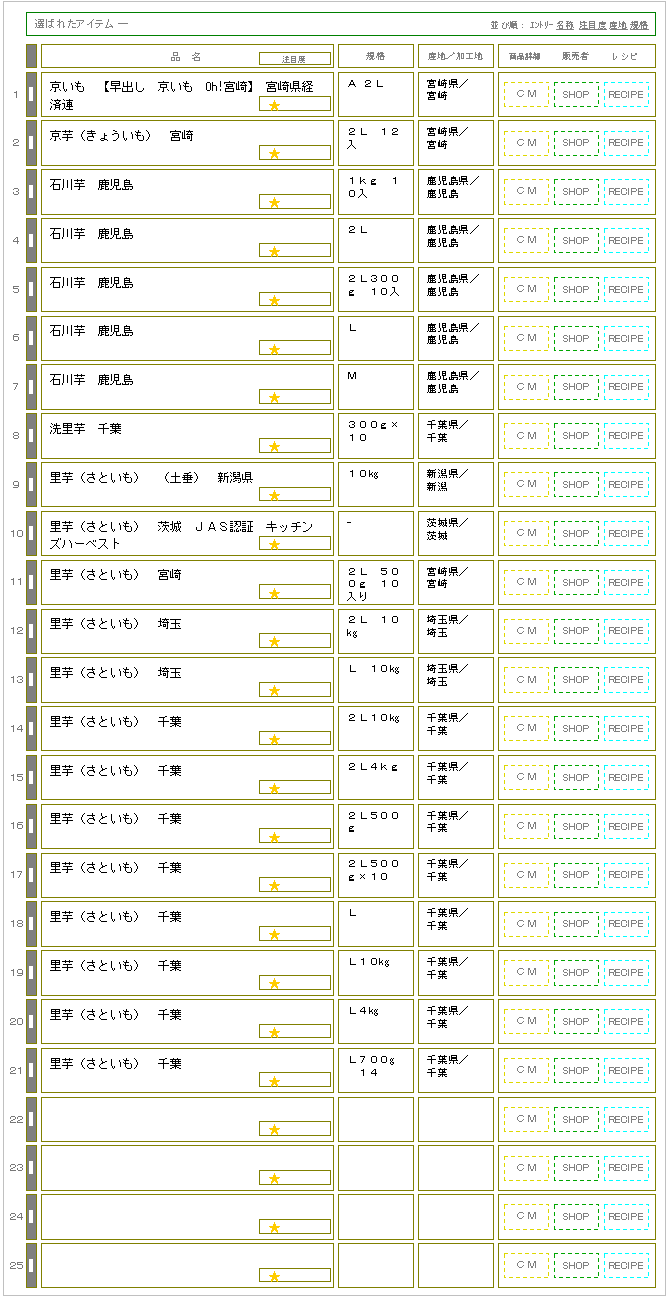Image resolution: width=668 pixels, height=1298 pixels.
Task: Open SHOP for row 20 里芋 千葉 L4kg
Action: click(576, 1022)
